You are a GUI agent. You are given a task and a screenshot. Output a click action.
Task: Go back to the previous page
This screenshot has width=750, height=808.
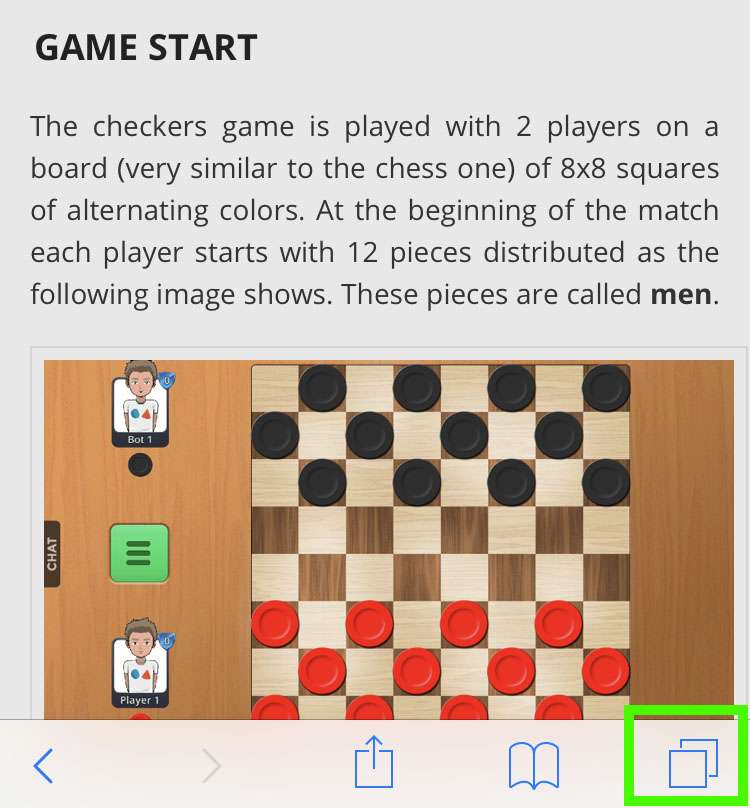coord(43,765)
